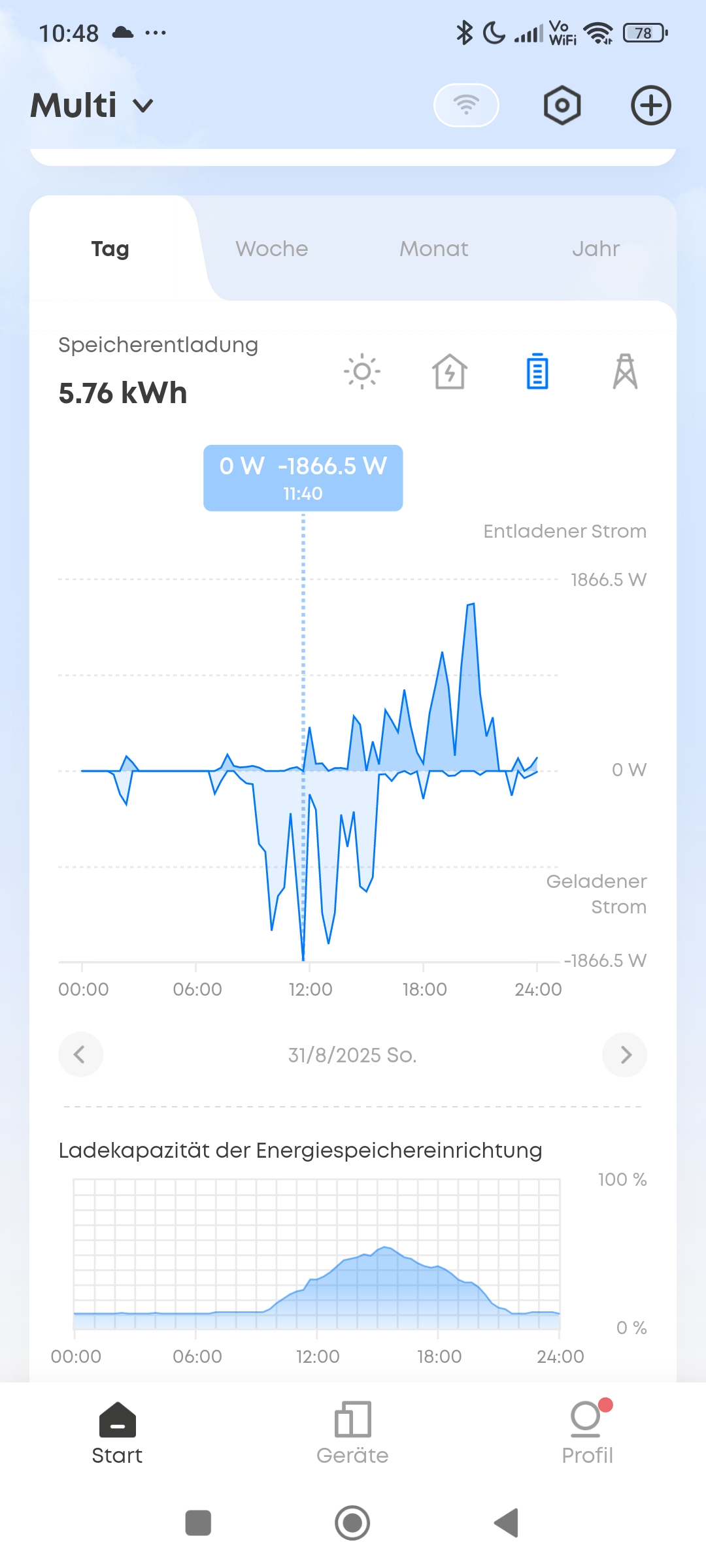Open the hexagon settings icon
Viewport: 706px width, 1568px height.
562,105
